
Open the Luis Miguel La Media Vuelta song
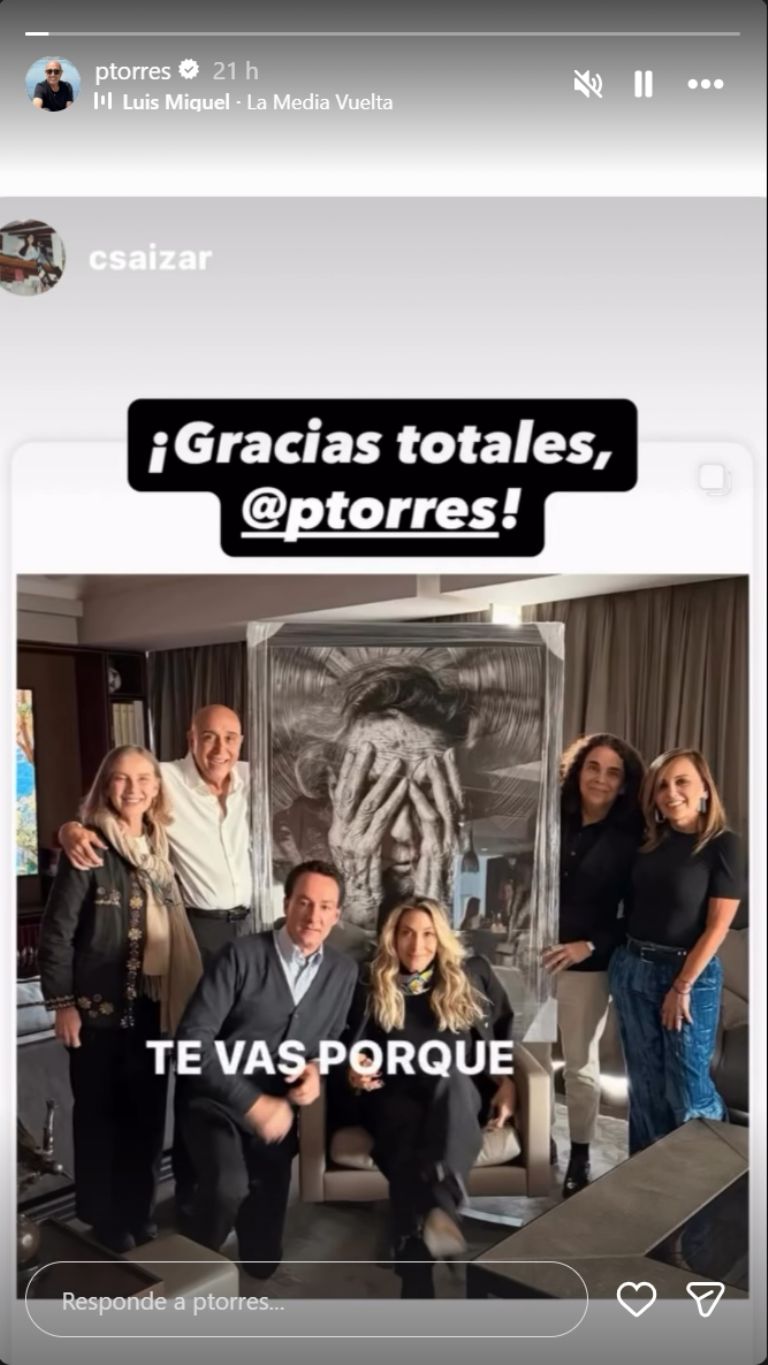256,102
